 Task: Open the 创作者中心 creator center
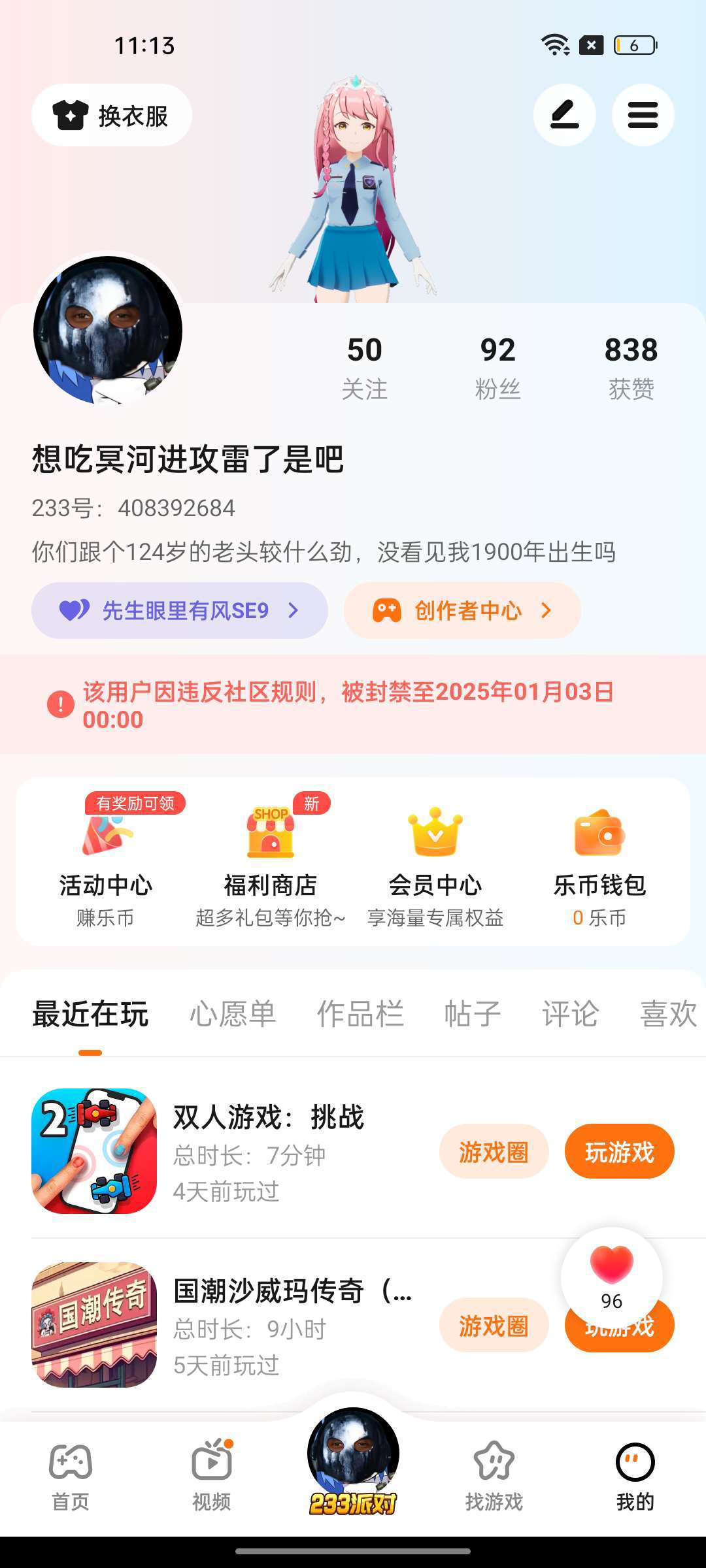tap(462, 611)
